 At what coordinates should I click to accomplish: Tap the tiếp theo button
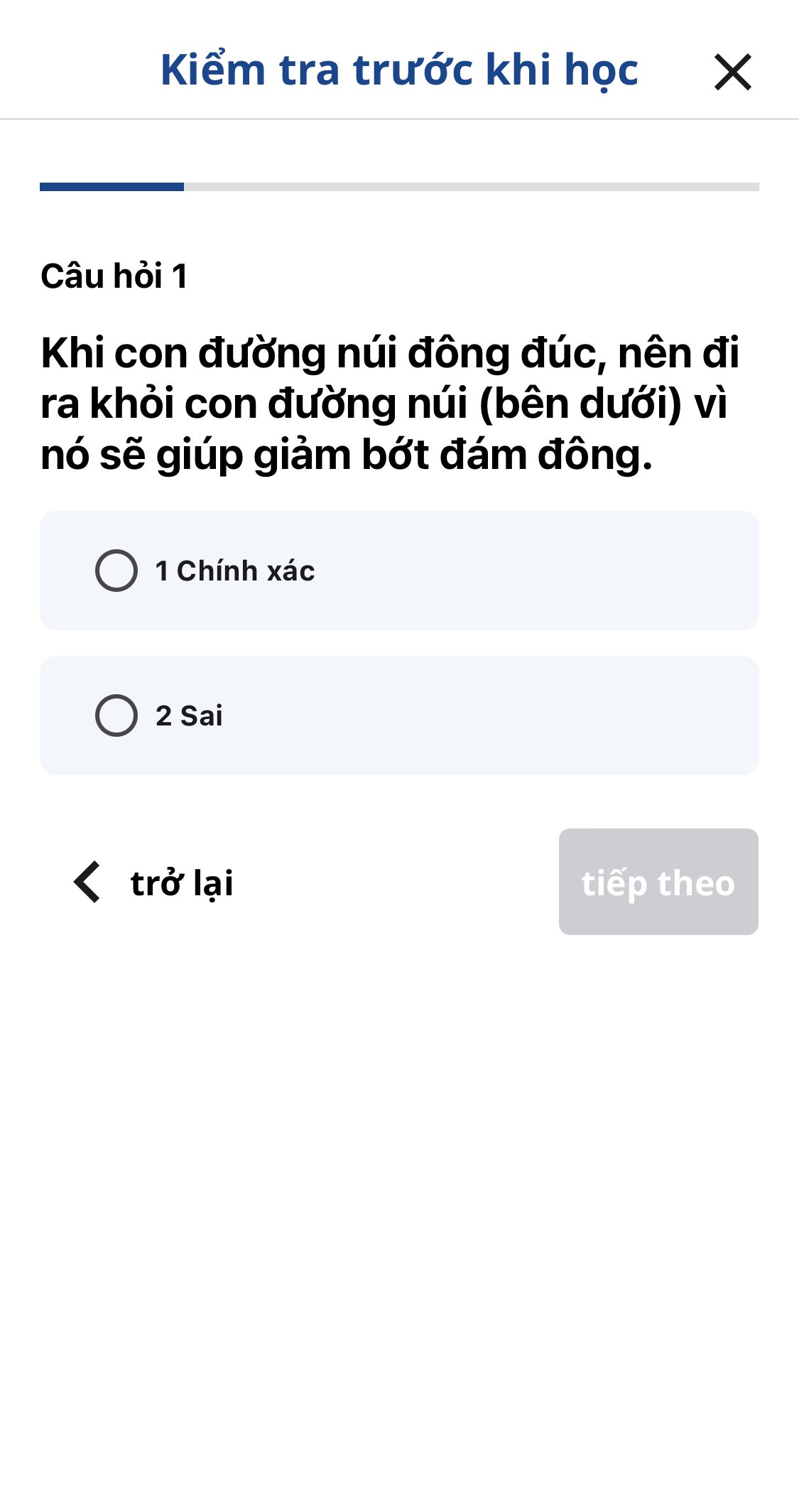point(658,882)
